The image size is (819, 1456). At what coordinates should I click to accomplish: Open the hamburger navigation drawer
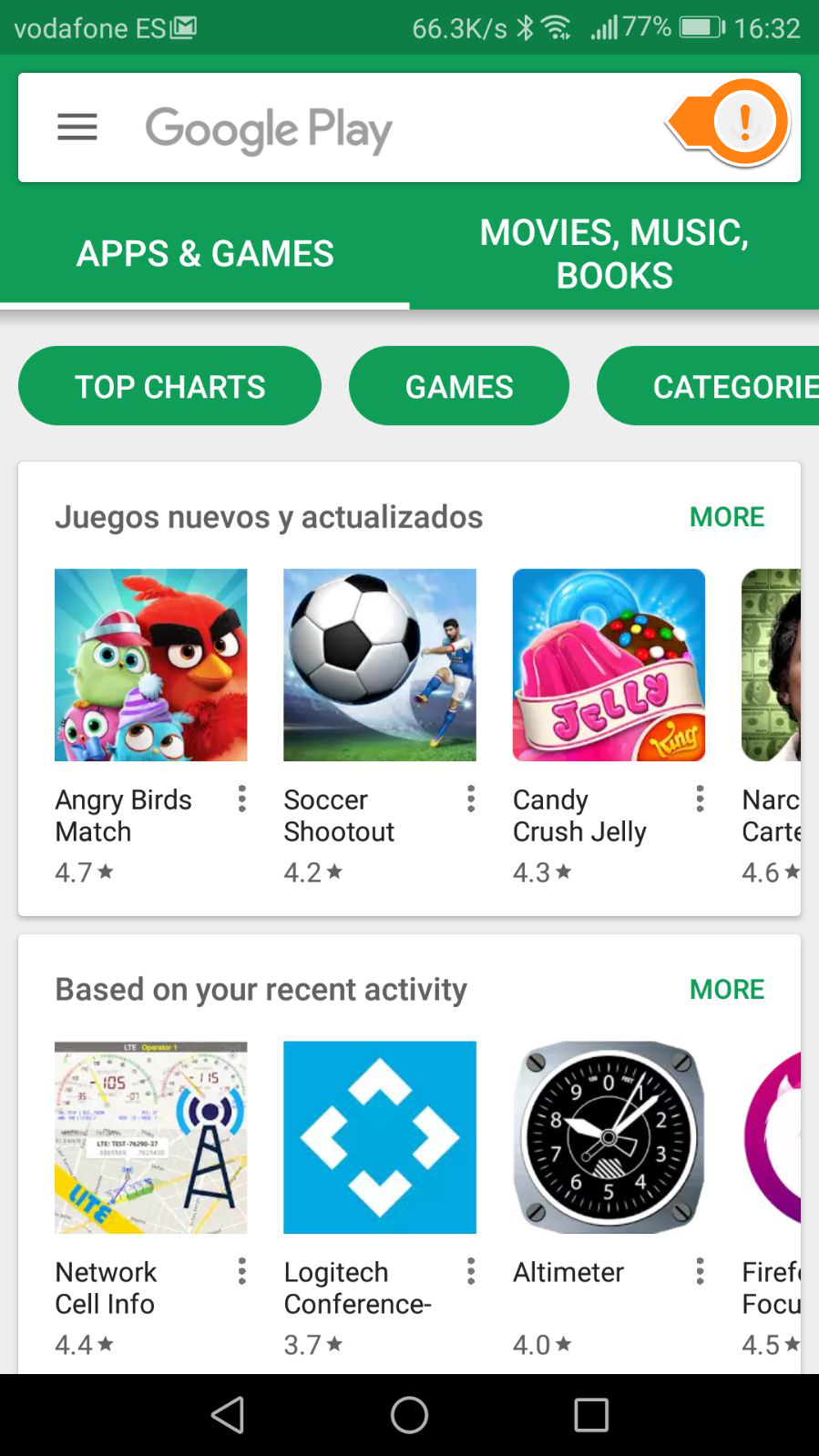pyautogui.click(x=77, y=127)
